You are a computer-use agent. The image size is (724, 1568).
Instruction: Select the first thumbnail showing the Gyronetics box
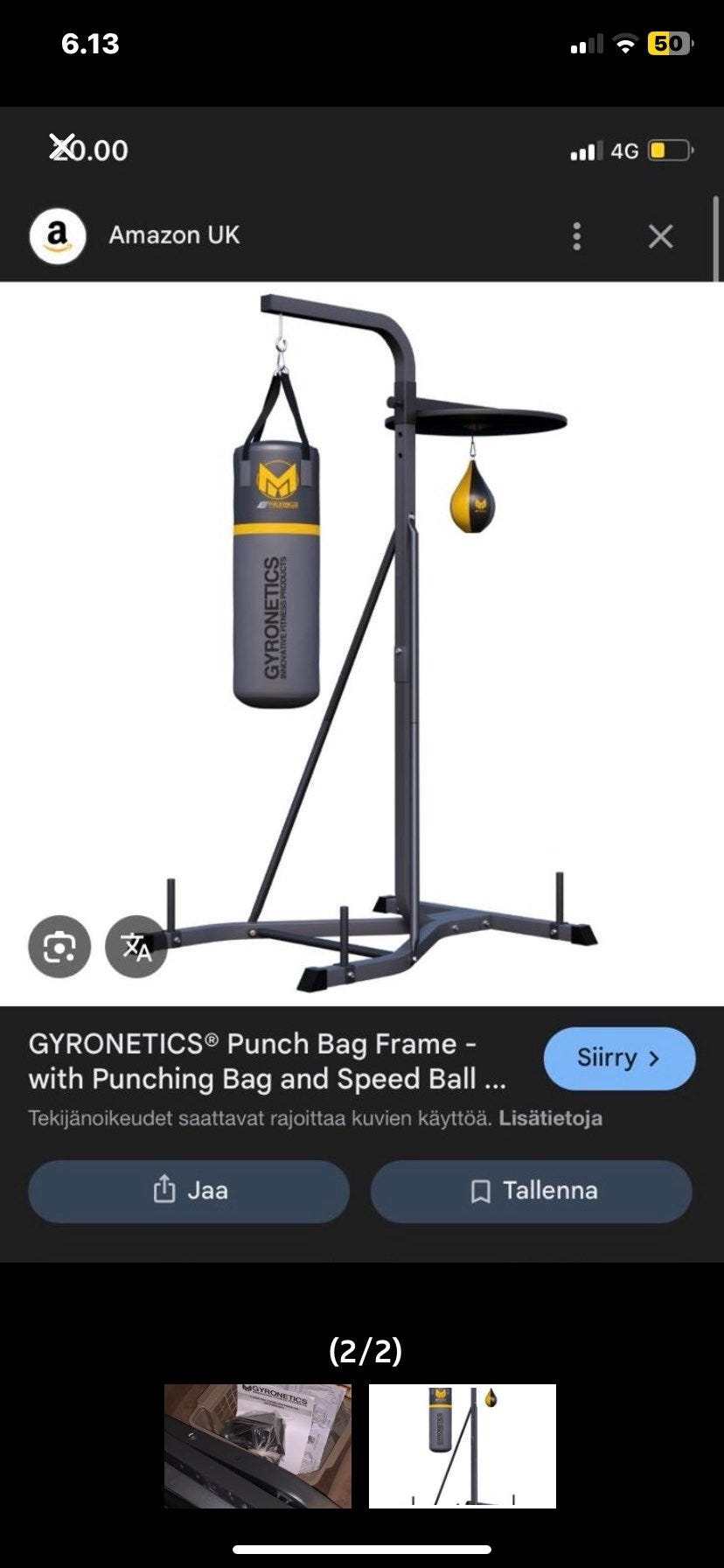coord(258,1445)
